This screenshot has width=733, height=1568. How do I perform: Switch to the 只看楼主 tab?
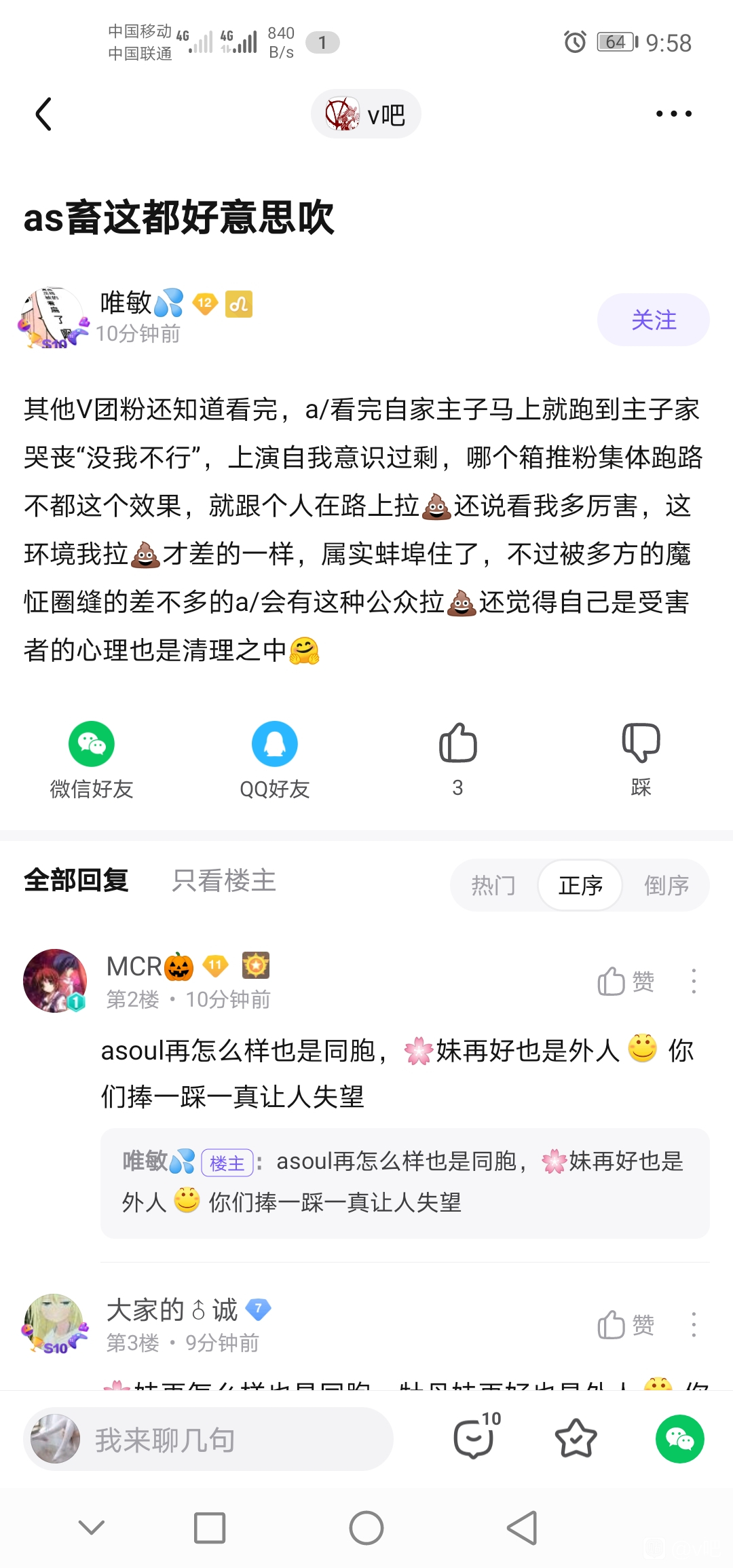(224, 881)
